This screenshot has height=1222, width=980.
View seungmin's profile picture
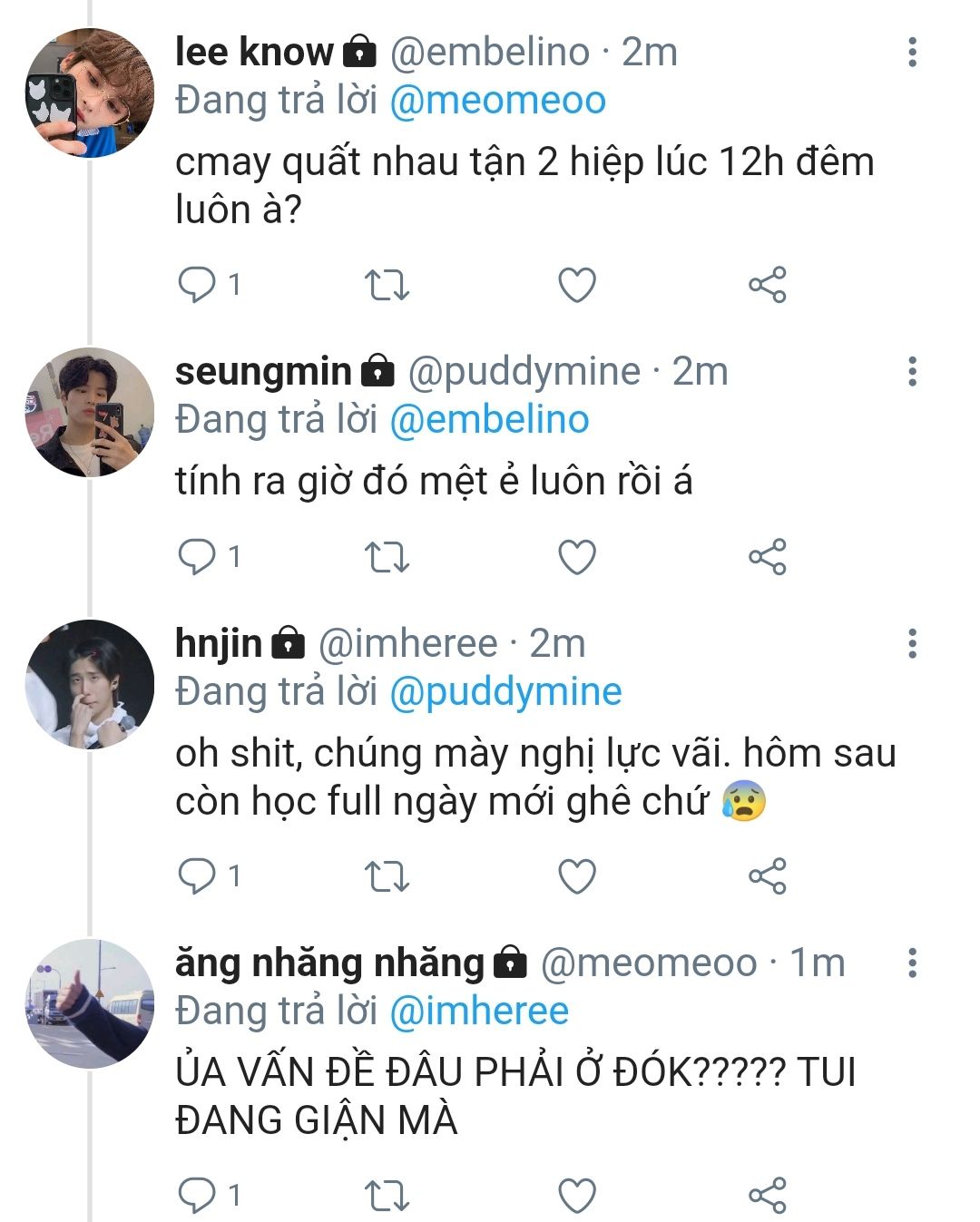(90, 412)
